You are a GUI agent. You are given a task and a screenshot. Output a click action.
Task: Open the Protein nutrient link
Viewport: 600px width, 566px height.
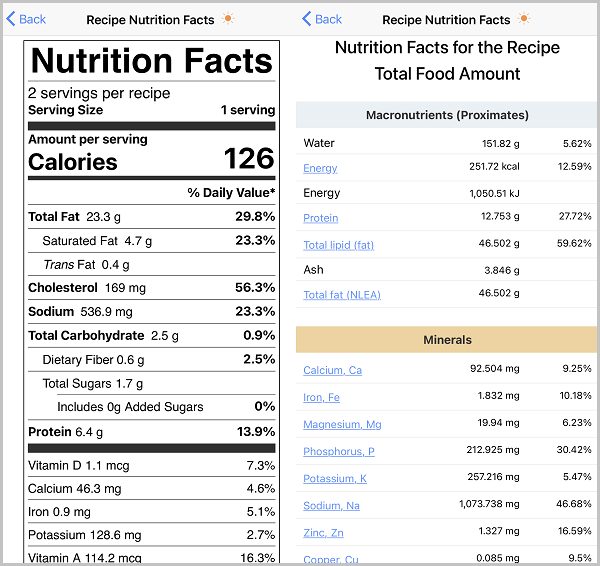click(321, 218)
